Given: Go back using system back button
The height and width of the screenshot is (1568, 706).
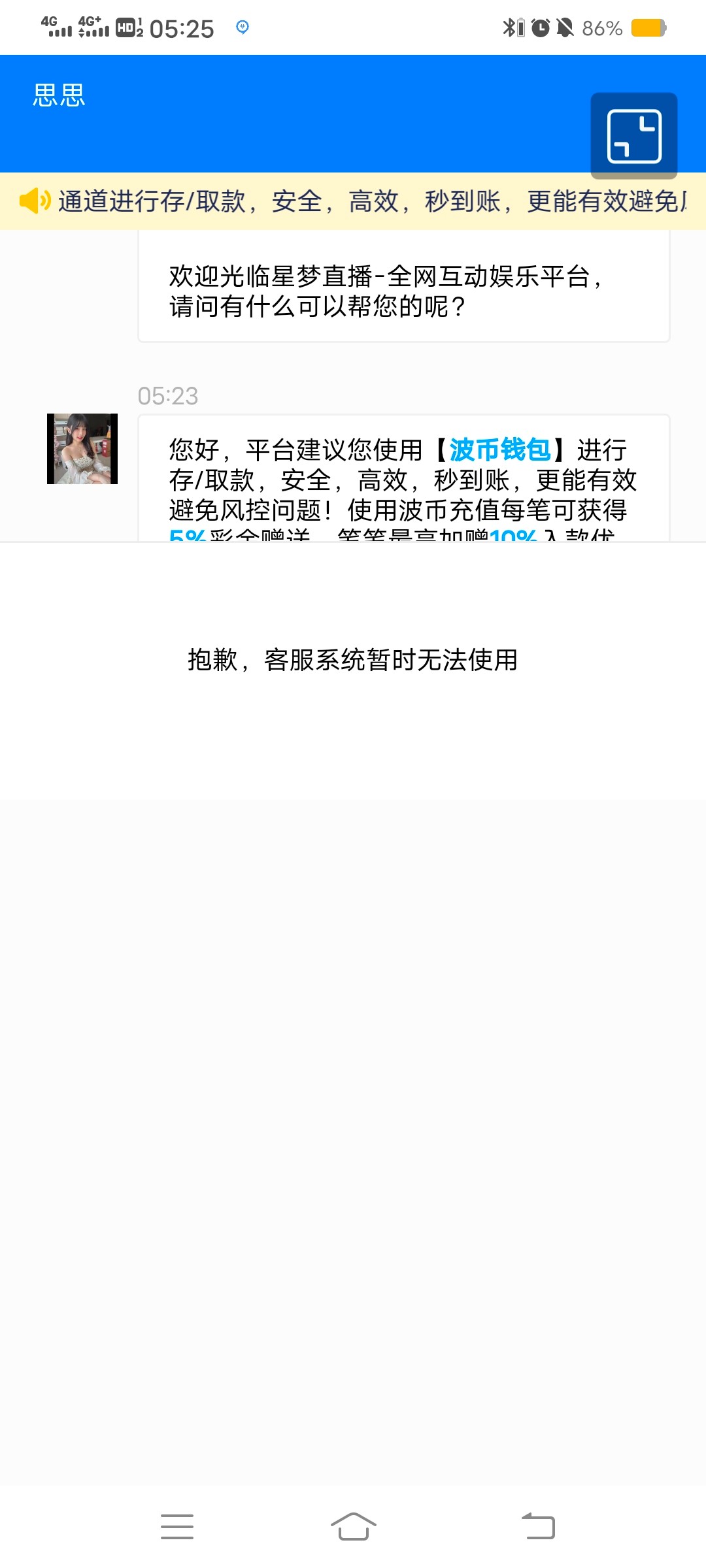Looking at the screenshot, I should [x=538, y=1526].
